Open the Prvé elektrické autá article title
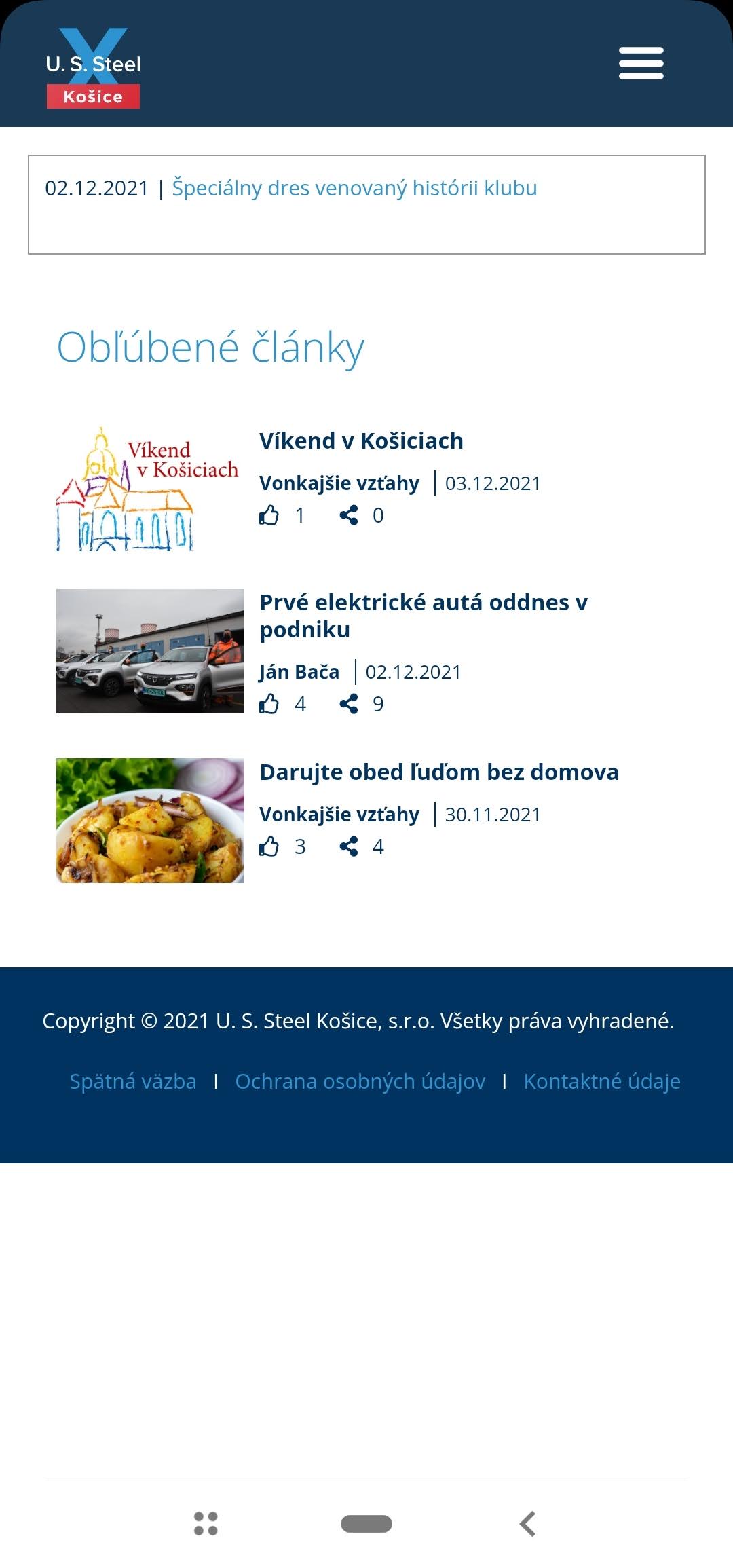Viewport: 733px width, 1568px height. (423, 616)
